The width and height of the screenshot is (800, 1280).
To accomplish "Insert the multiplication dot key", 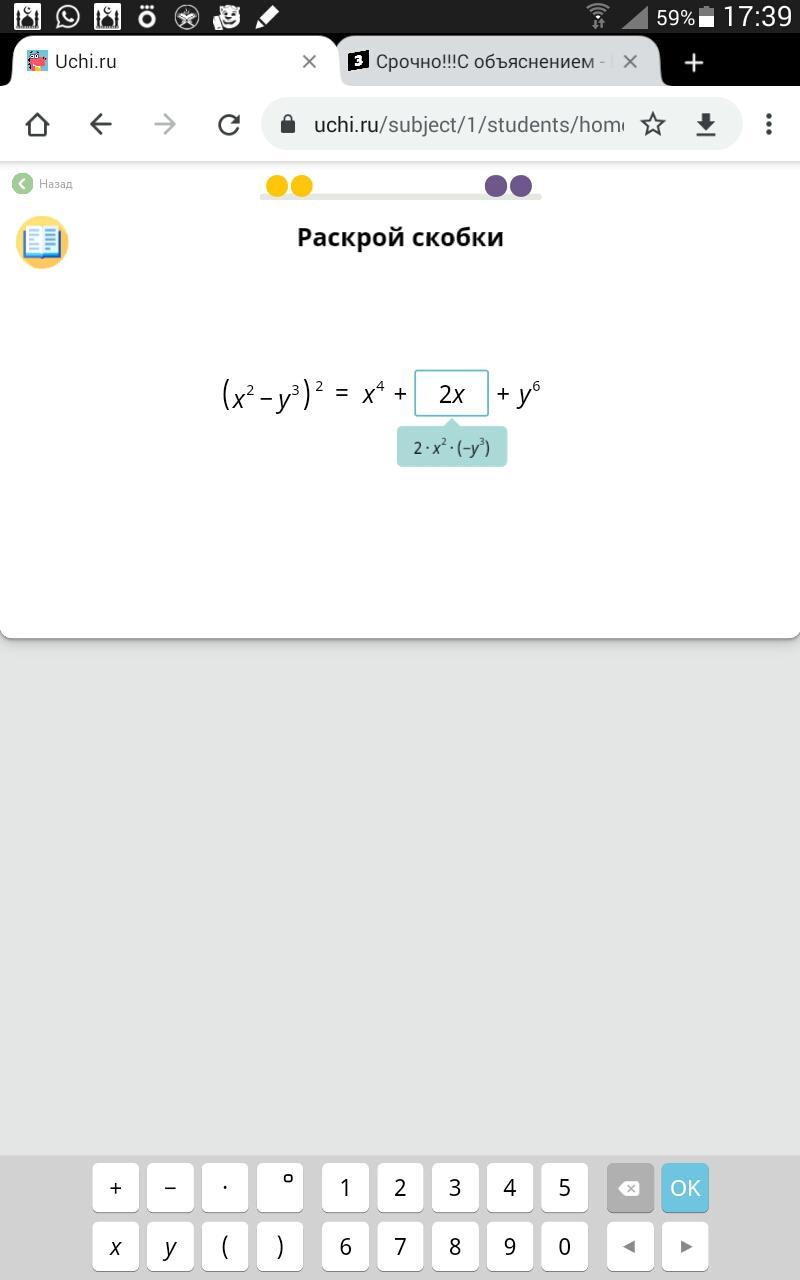I will (x=225, y=1188).
